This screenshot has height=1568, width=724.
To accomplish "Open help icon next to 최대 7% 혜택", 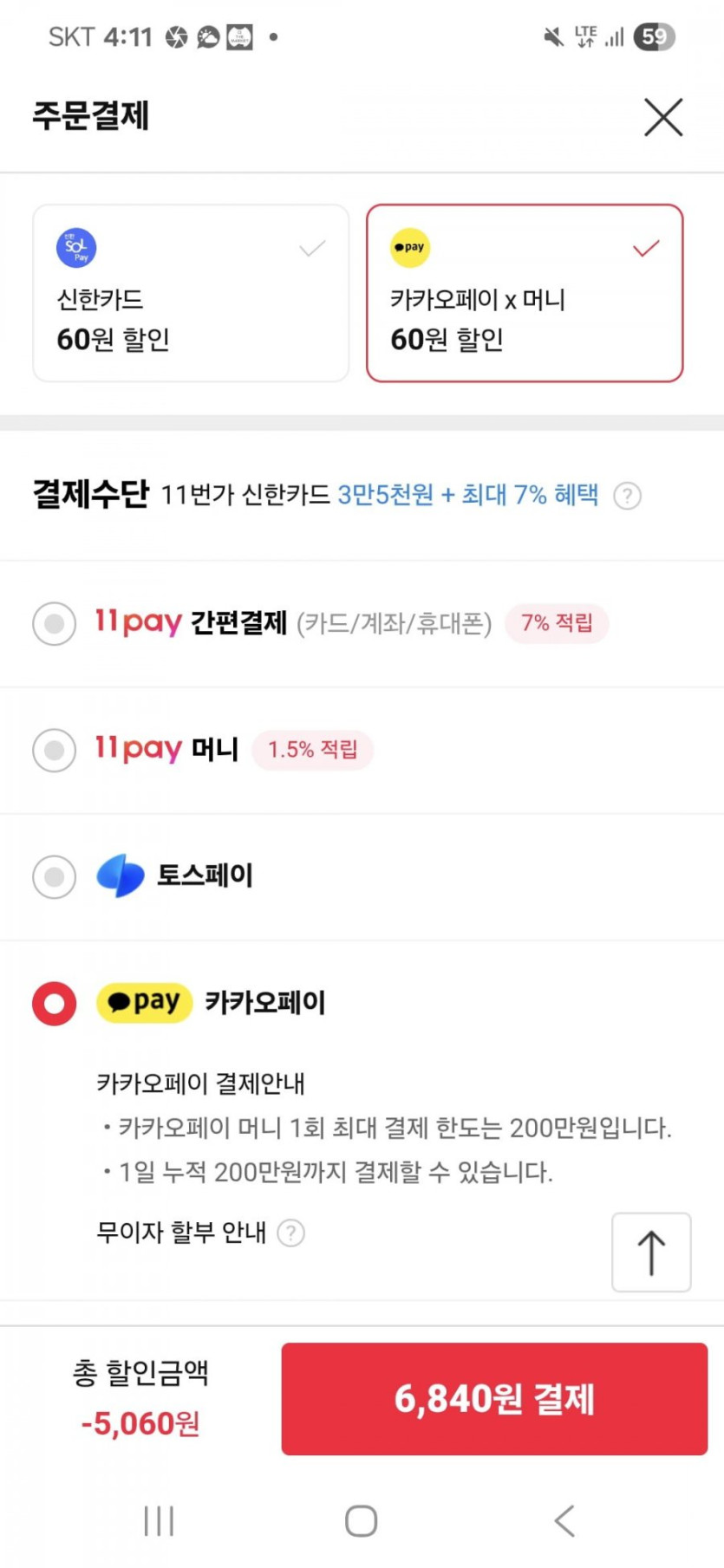I will click(x=627, y=496).
